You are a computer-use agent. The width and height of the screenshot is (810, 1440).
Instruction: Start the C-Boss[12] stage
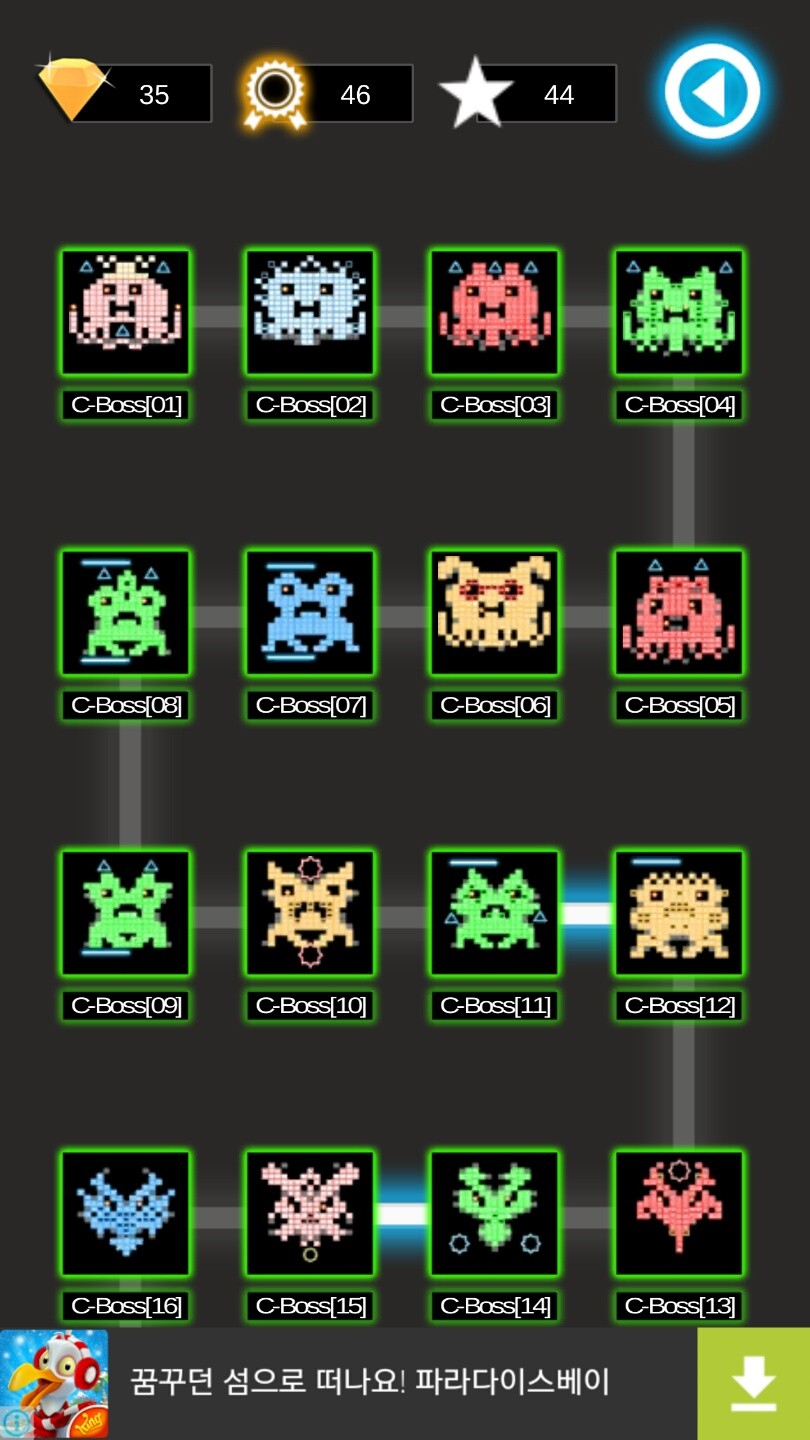click(x=679, y=913)
